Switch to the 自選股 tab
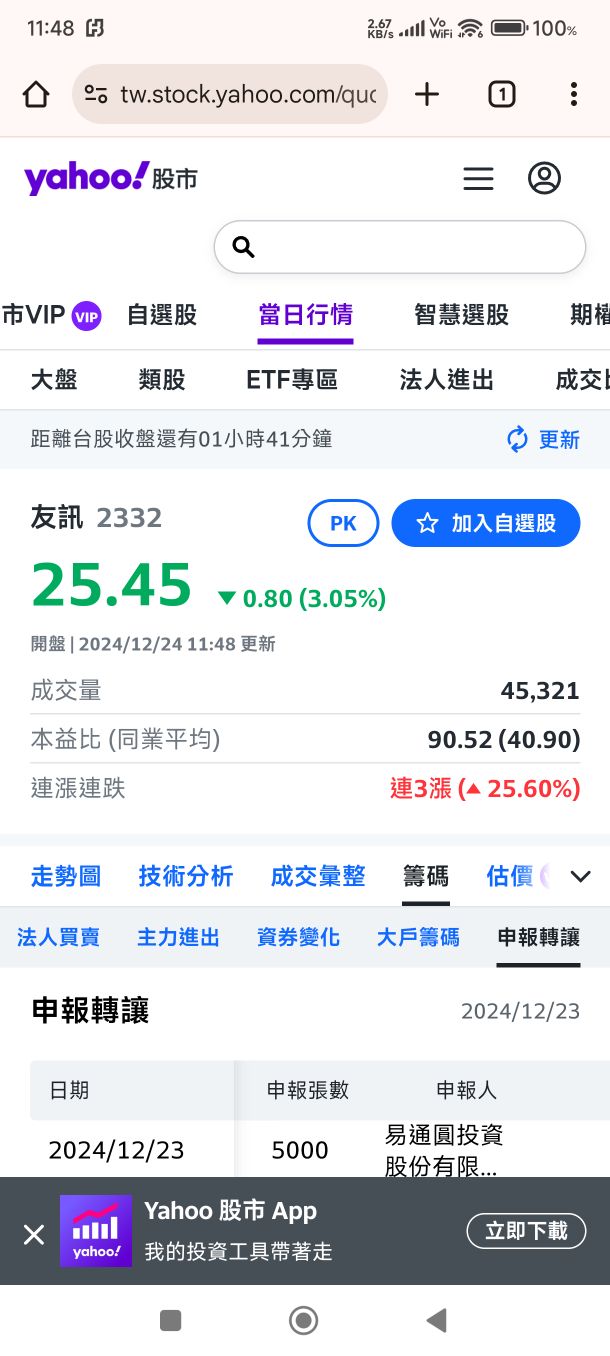 point(162,315)
